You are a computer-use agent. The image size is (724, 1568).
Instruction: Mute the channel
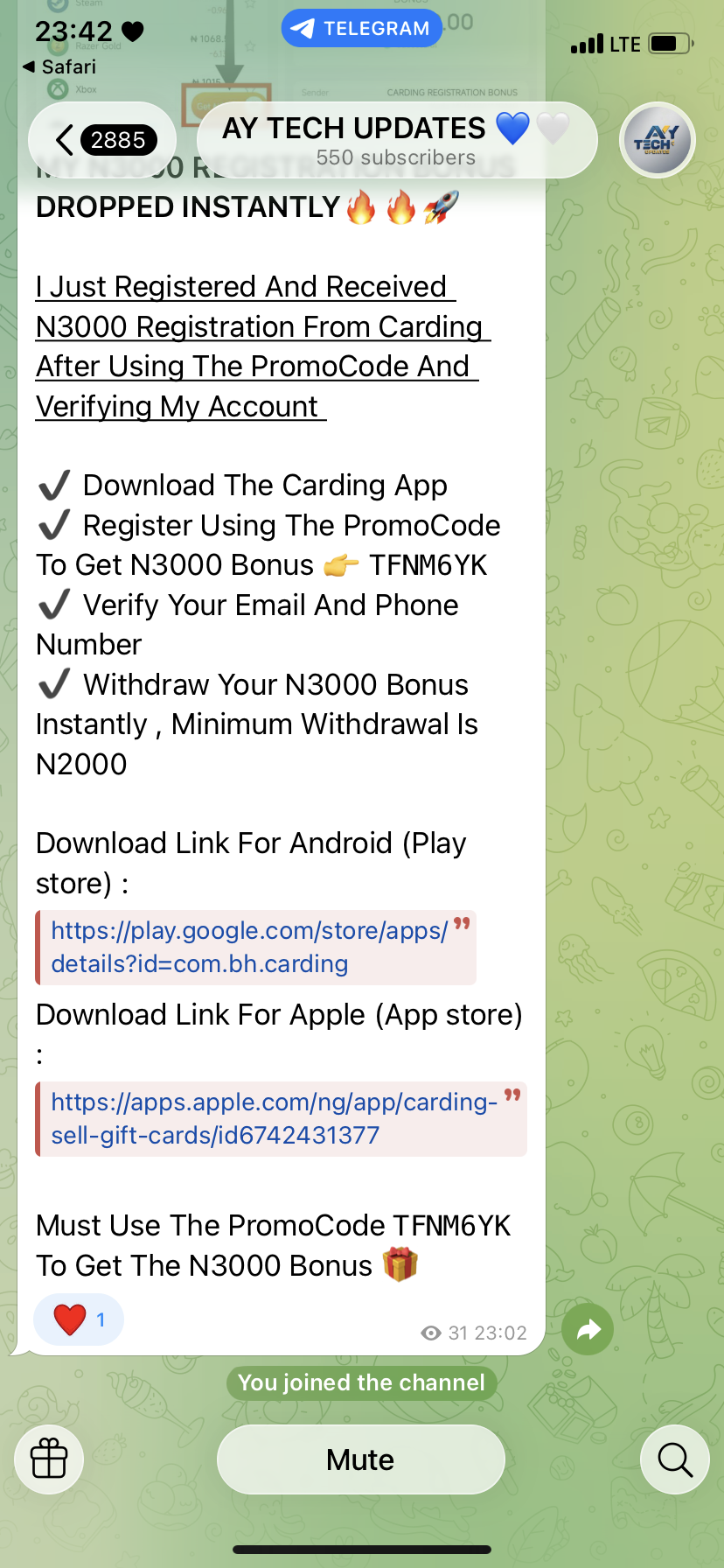click(360, 1459)
